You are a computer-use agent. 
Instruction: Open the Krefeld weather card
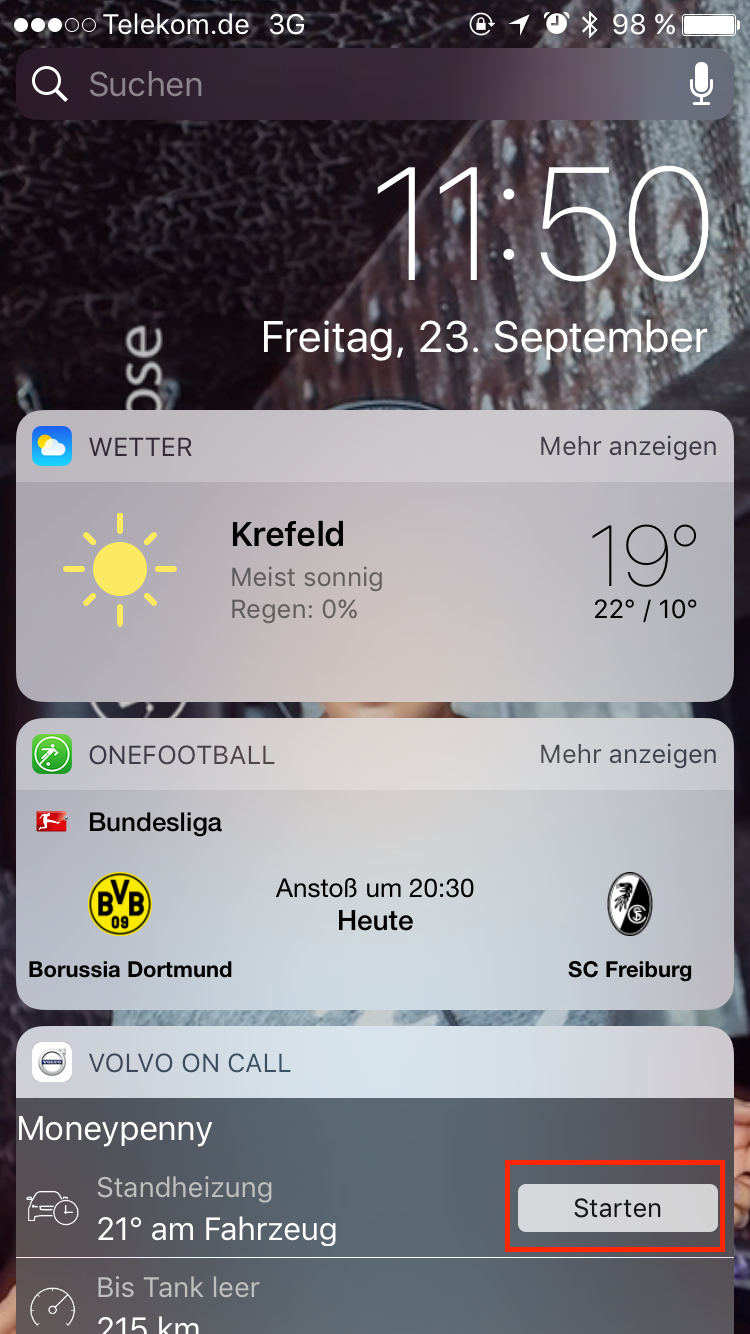tap(375, 591)
